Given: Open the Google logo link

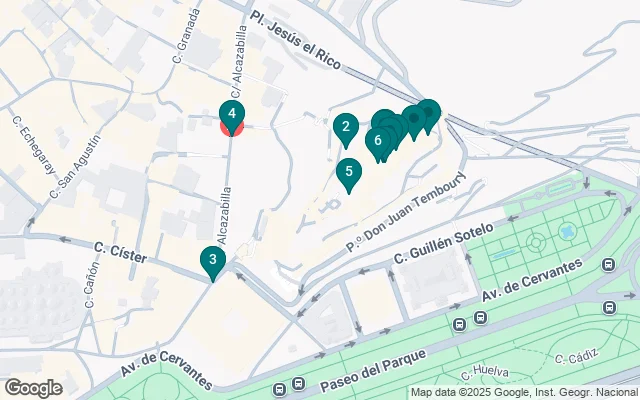Looking at the screenshot, I should [33, 387].
